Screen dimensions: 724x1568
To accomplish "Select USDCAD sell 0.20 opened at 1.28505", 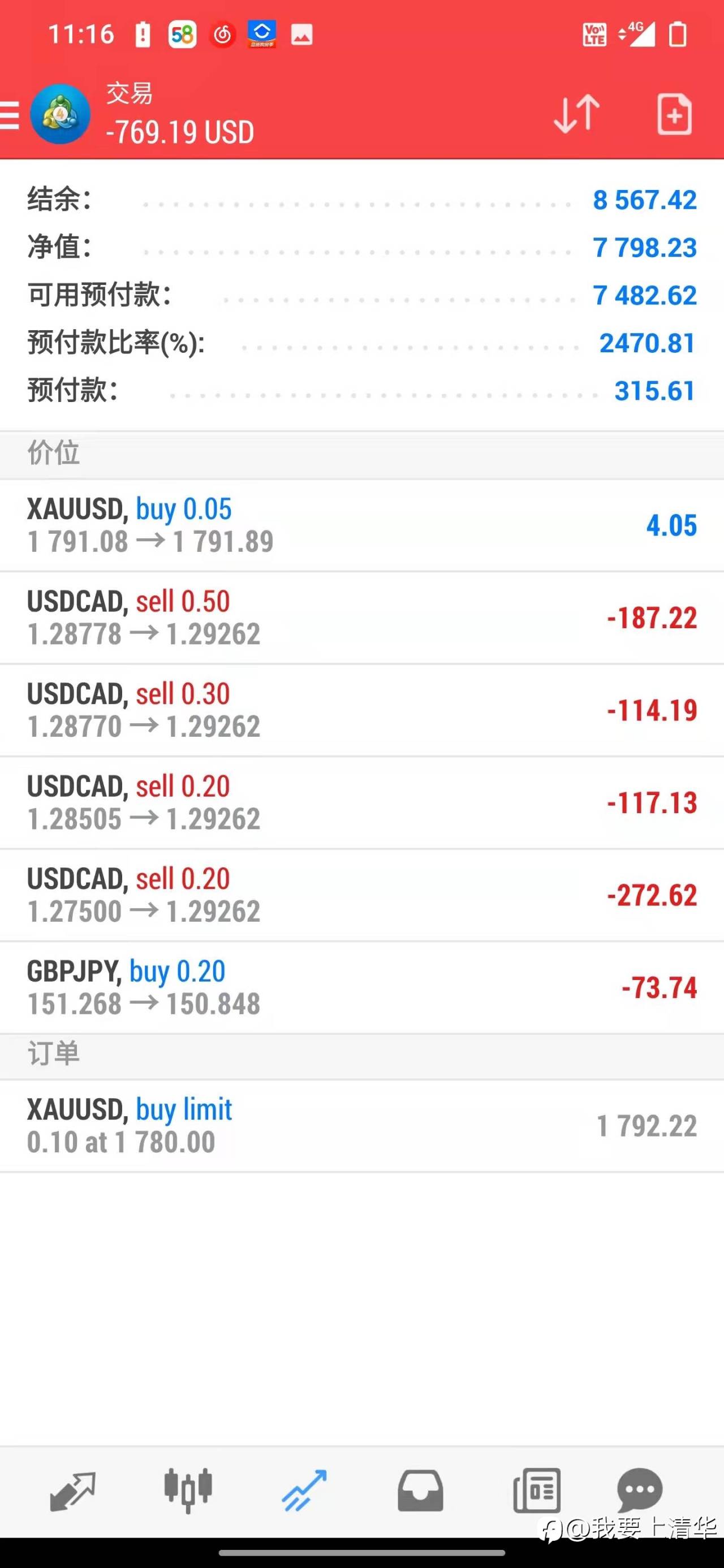I will [x=361, y=804].
